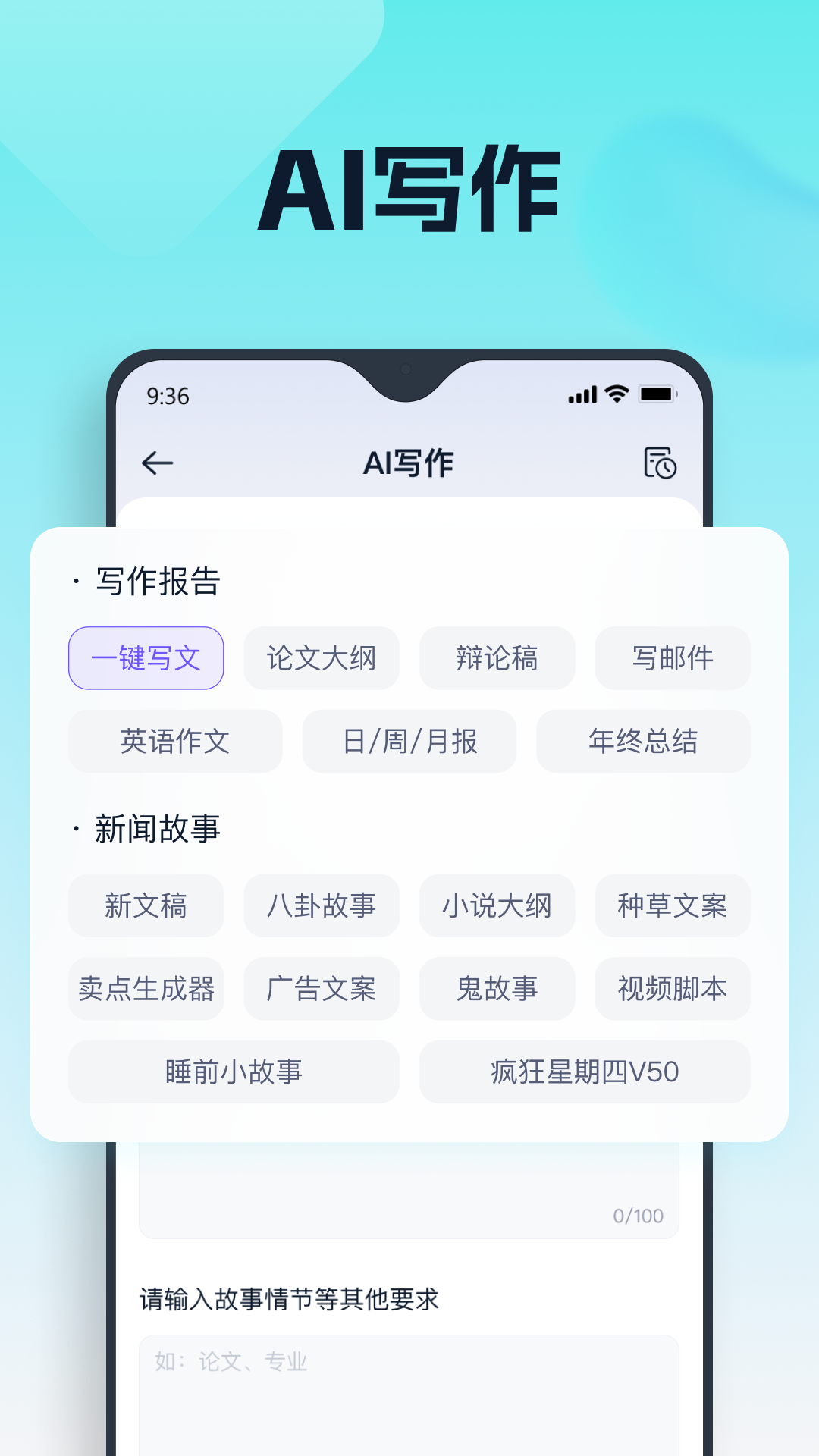Select the 种草文案 template
This screenshot has width=819, height=1456.
[x=672, y=906]
